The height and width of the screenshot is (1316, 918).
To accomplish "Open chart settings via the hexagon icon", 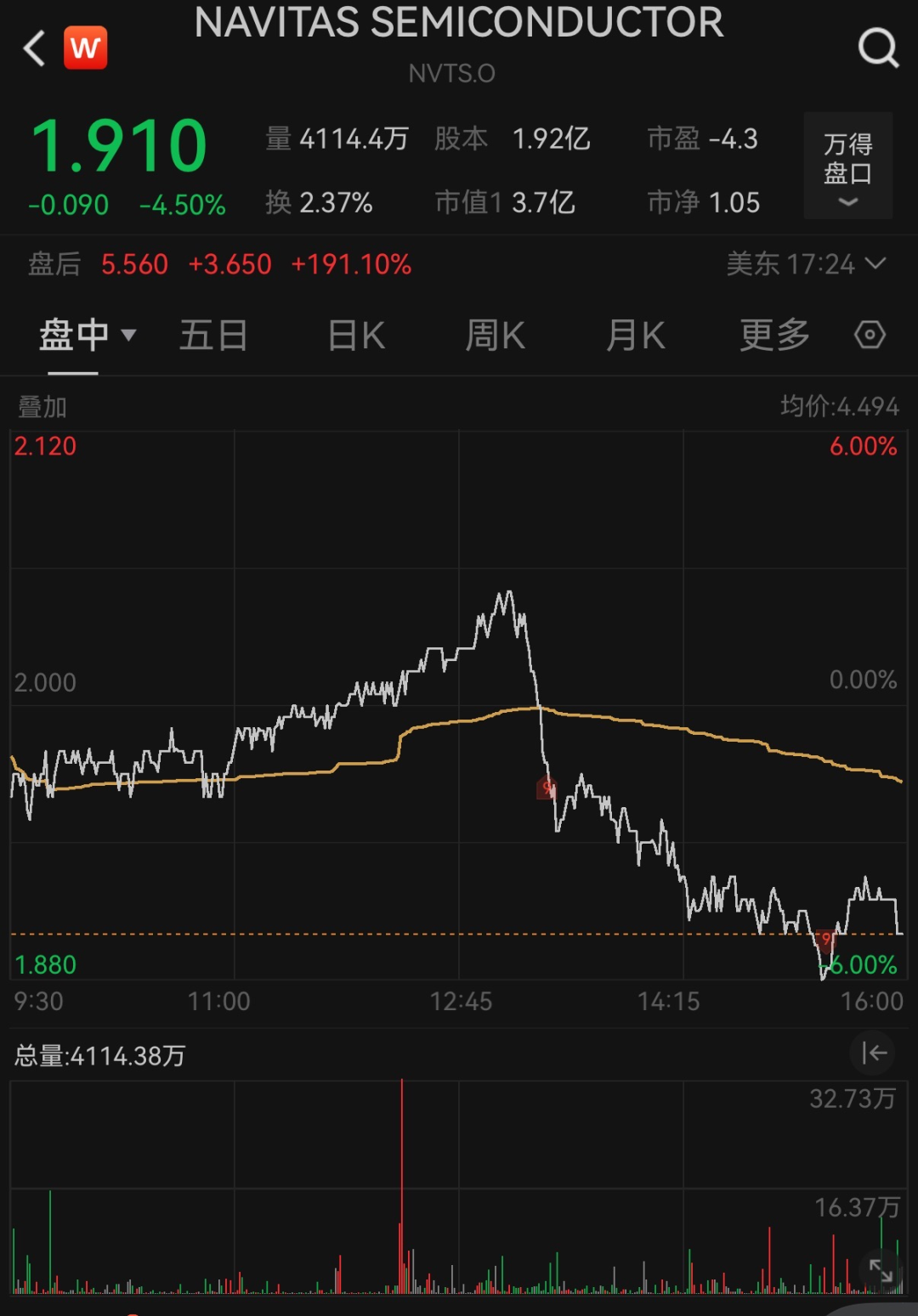I will (870, 335).
